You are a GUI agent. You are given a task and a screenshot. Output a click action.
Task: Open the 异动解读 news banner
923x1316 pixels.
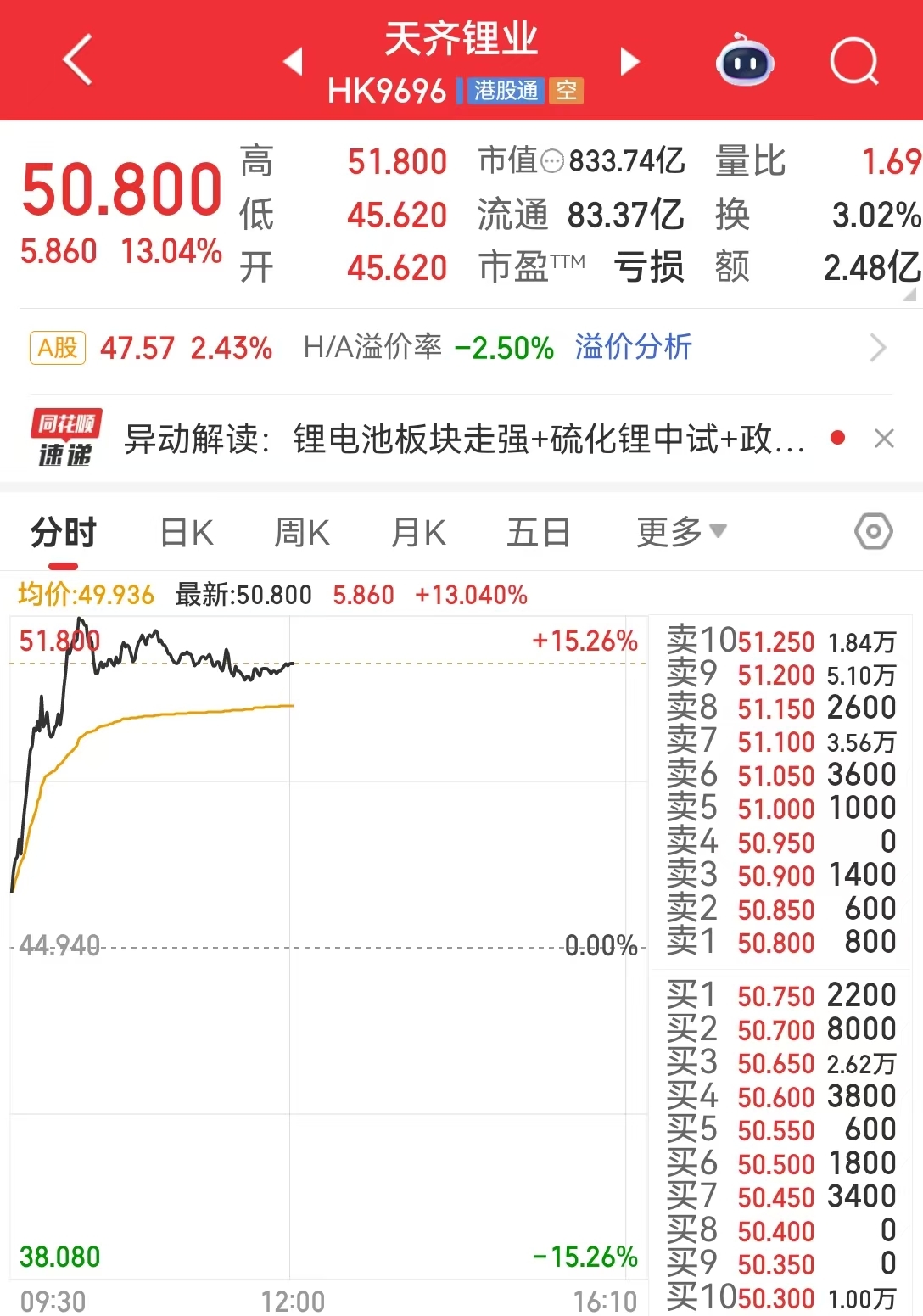[463, 440]
